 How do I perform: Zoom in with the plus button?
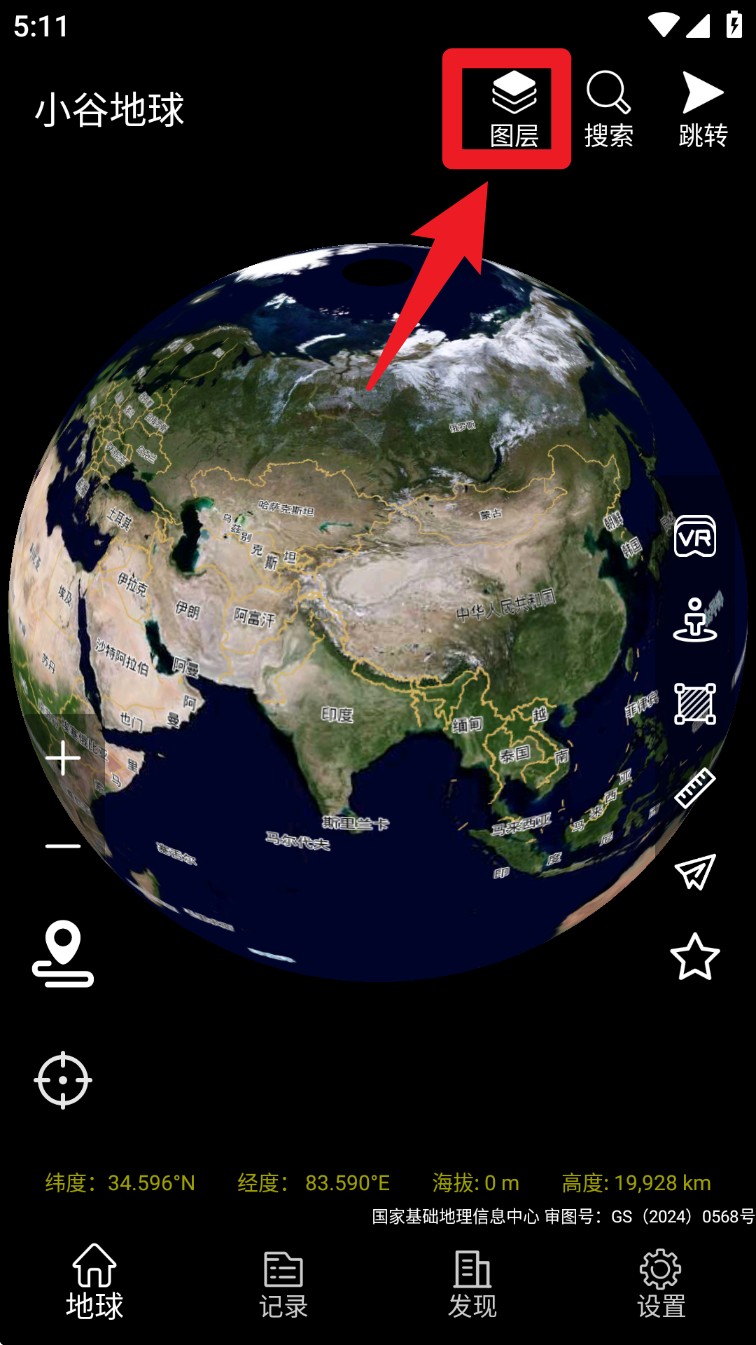click(63, 760)
